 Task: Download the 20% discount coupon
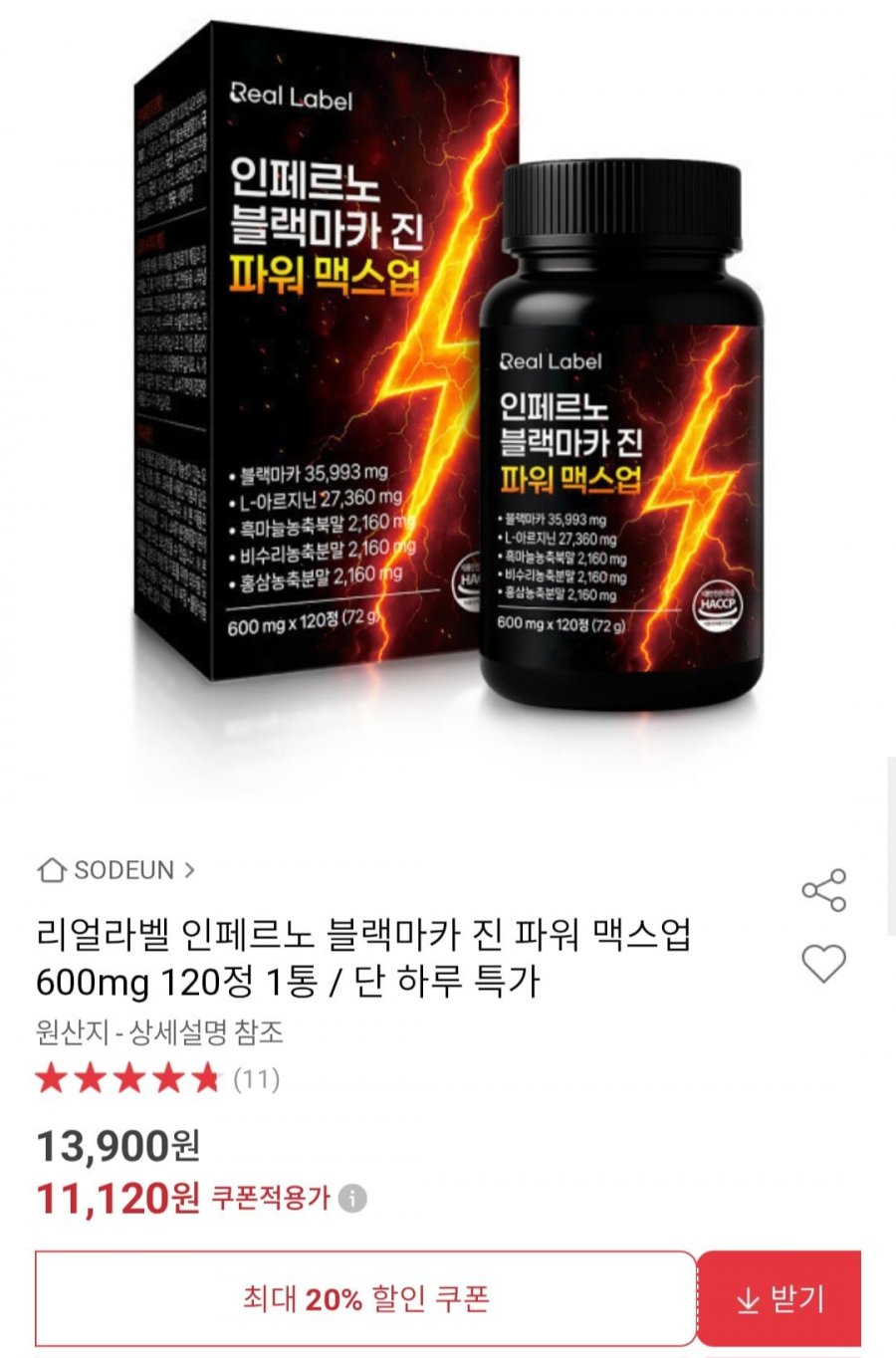click(780, 1299)
